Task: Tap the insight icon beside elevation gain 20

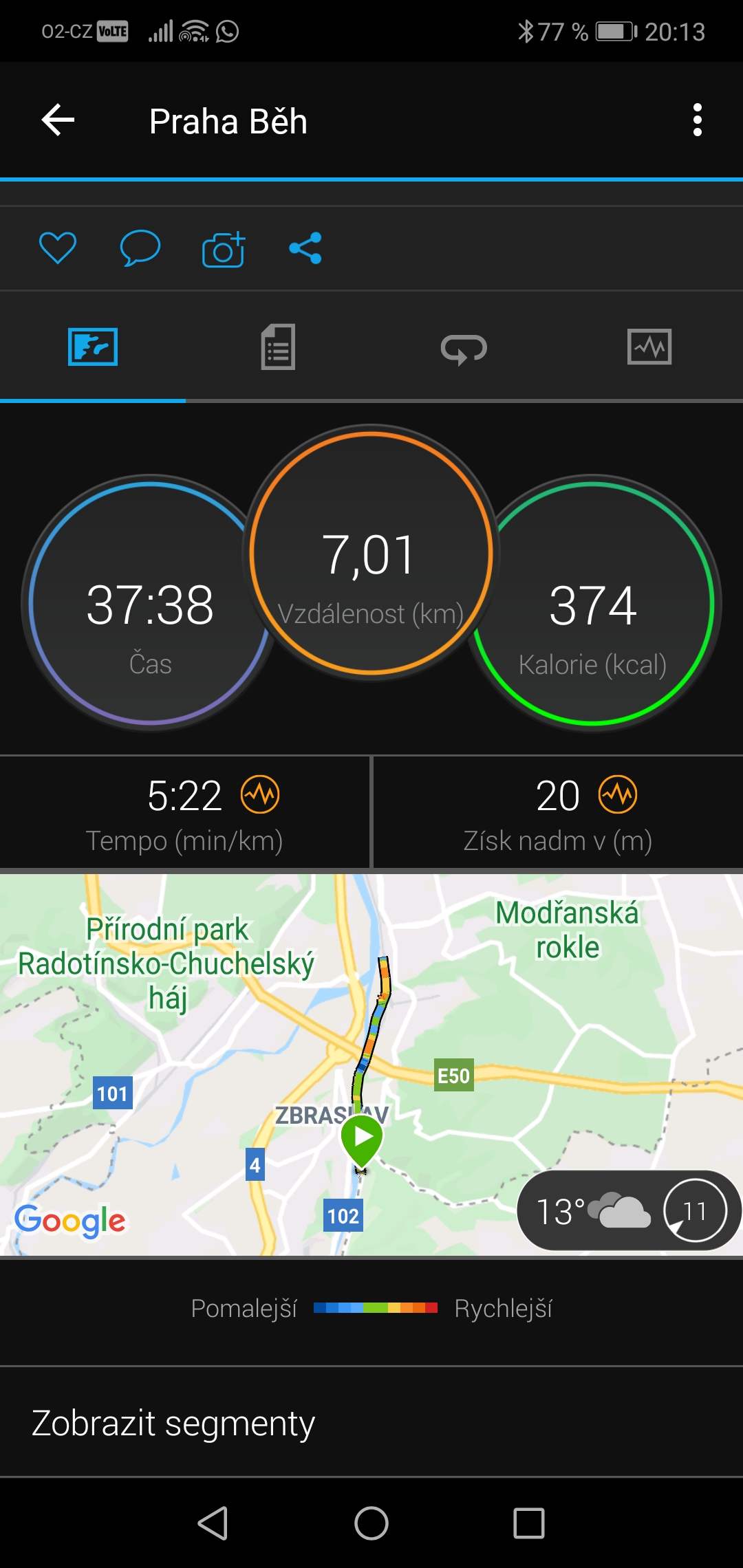Action: point(618,794)
